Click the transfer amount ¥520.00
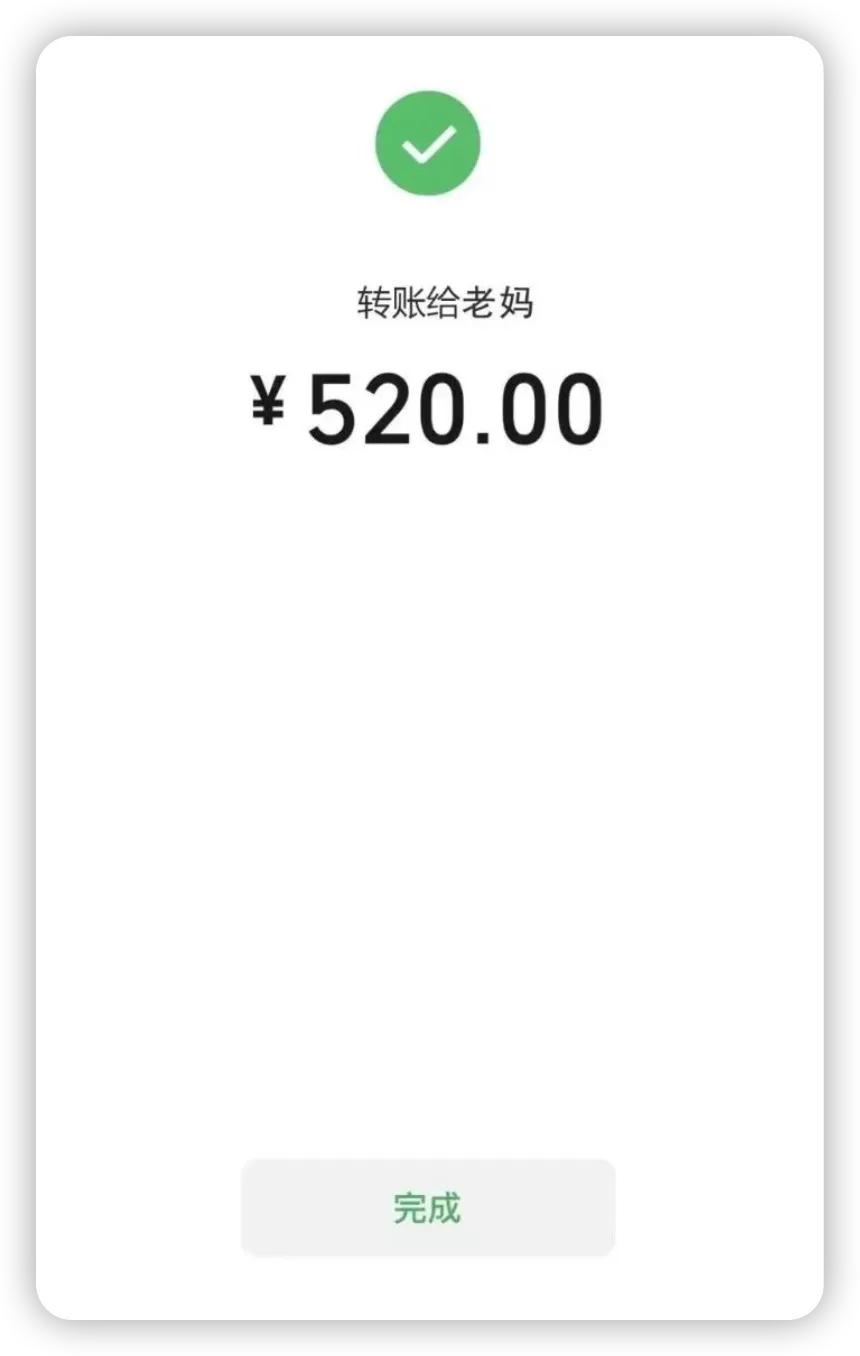The image size is (860, 1356). [428, 405]
